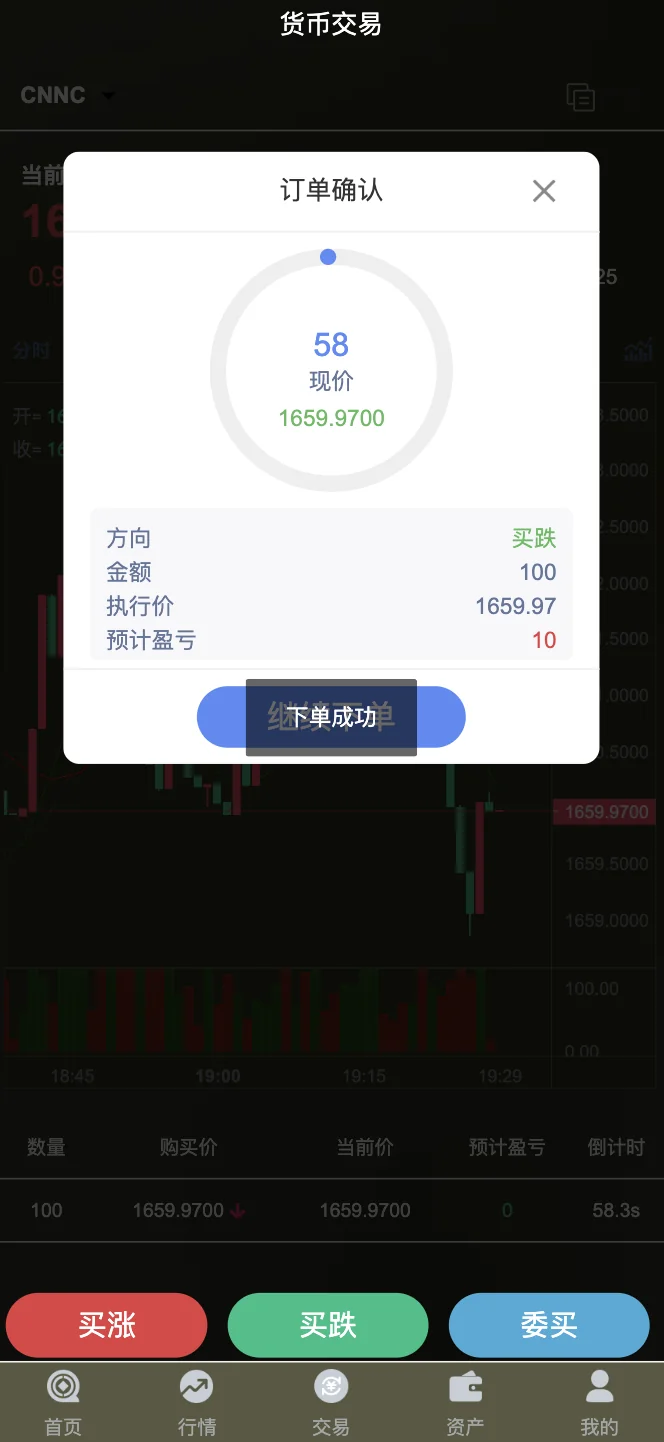Viewport: 664px width, 1442px height.
Task: Open the 资产 tab
Action: coord(465,1402)
